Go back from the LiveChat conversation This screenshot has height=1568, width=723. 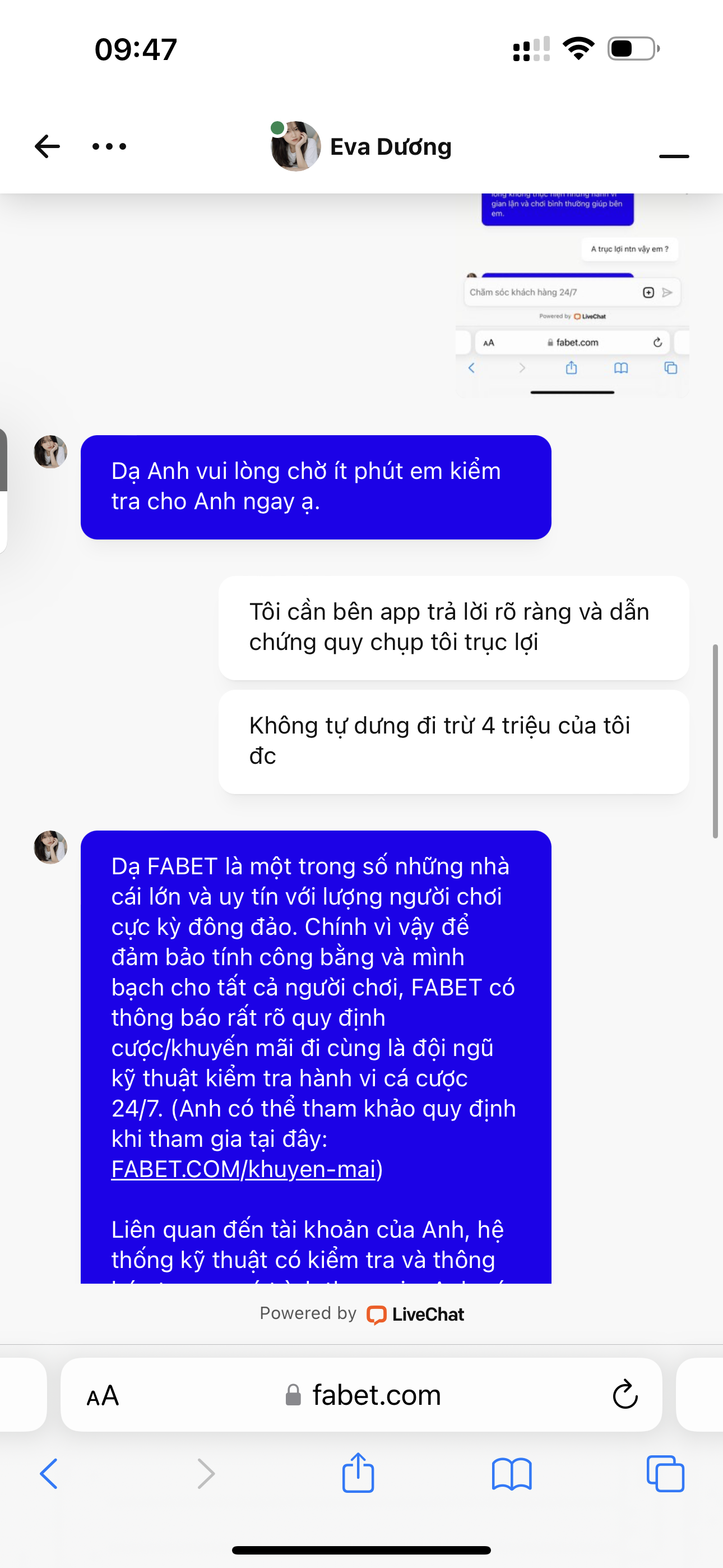tap(48, 147)
